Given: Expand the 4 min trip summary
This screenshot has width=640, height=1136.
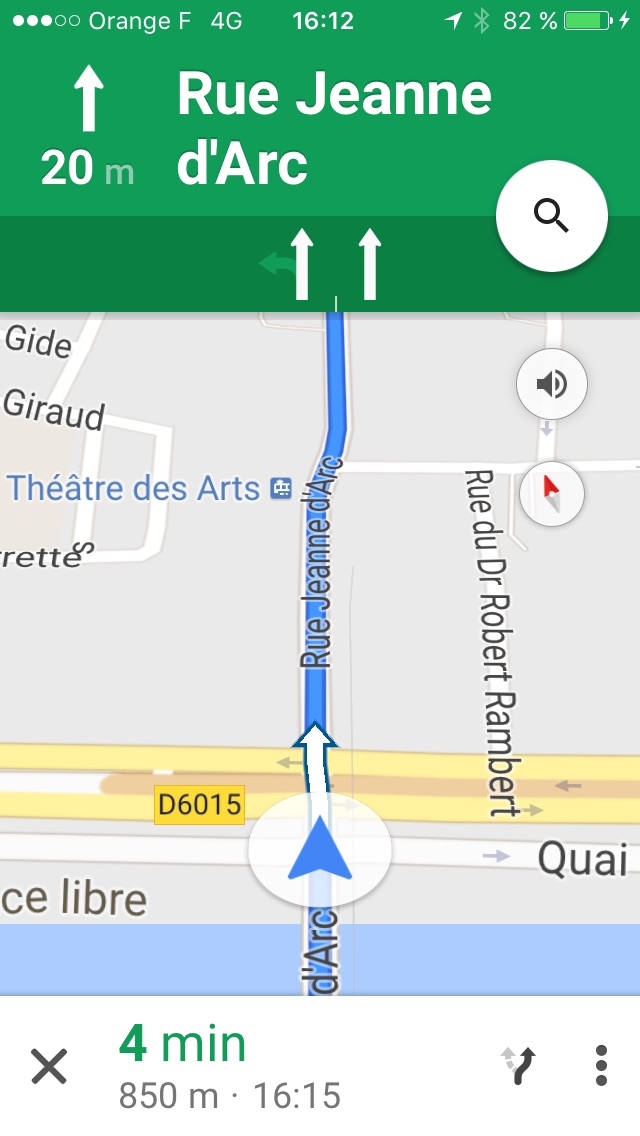Looking at the screenshot, I should (230, 1068).
